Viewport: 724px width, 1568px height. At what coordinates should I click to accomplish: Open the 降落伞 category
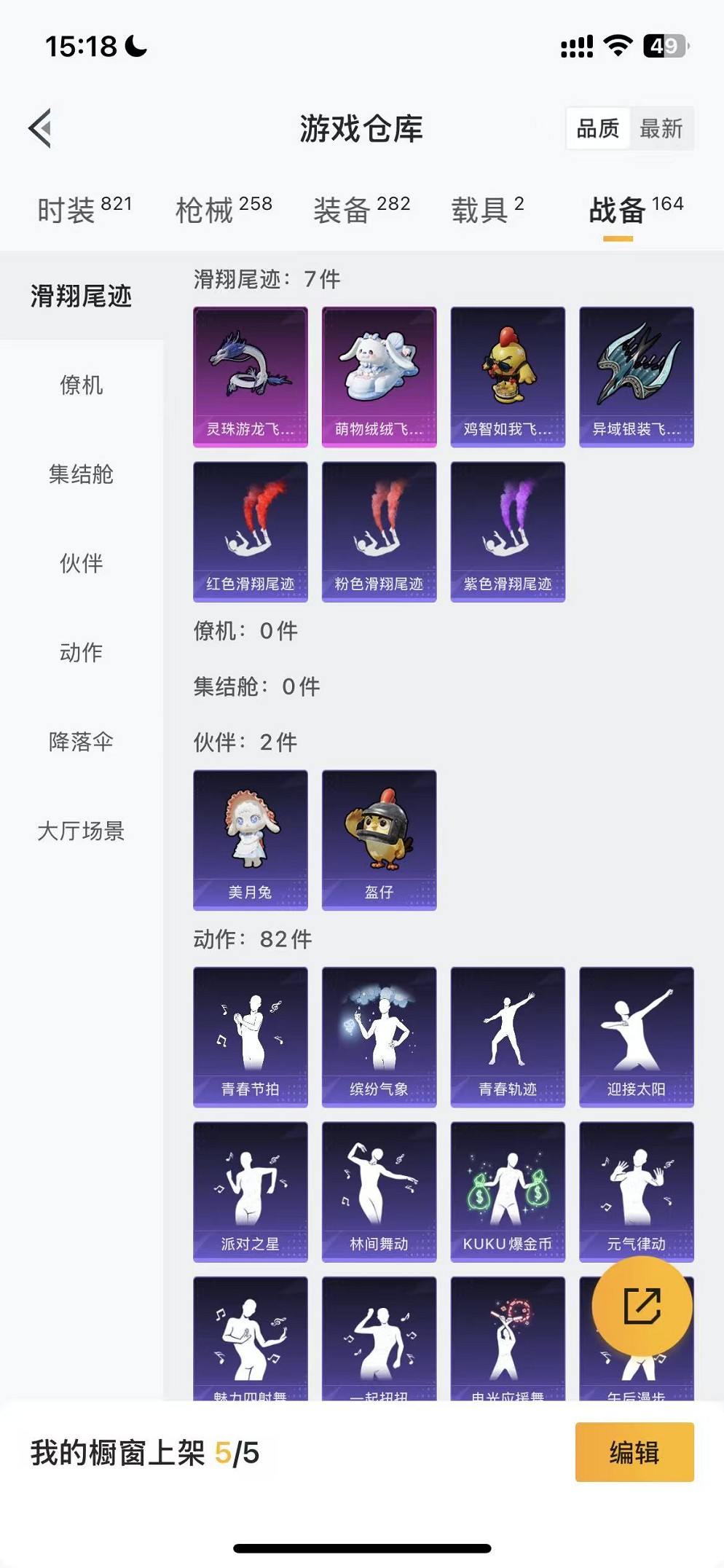tap(79, 742)
